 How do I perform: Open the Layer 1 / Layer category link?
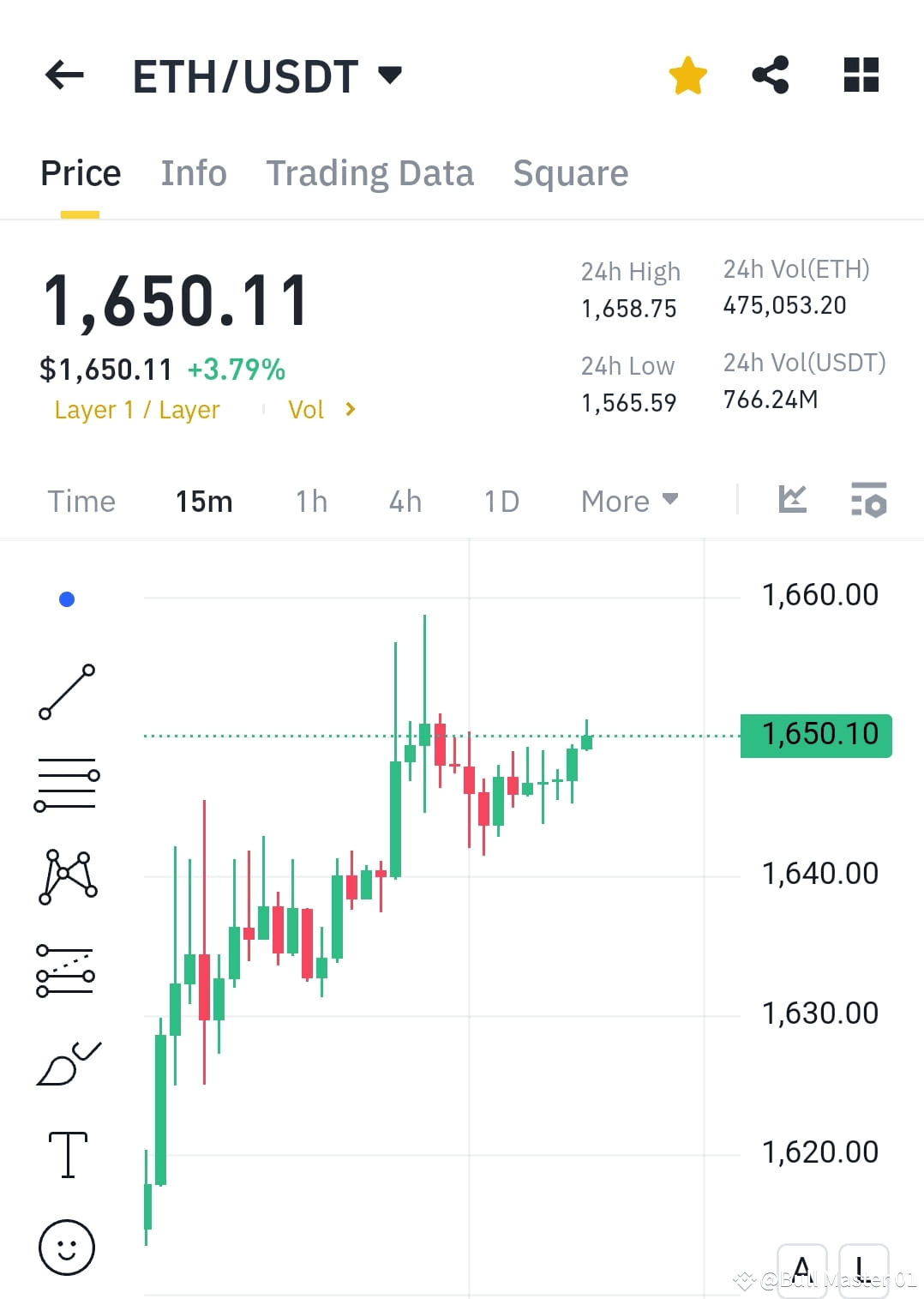pyautogui.click(x=137, y=409)
